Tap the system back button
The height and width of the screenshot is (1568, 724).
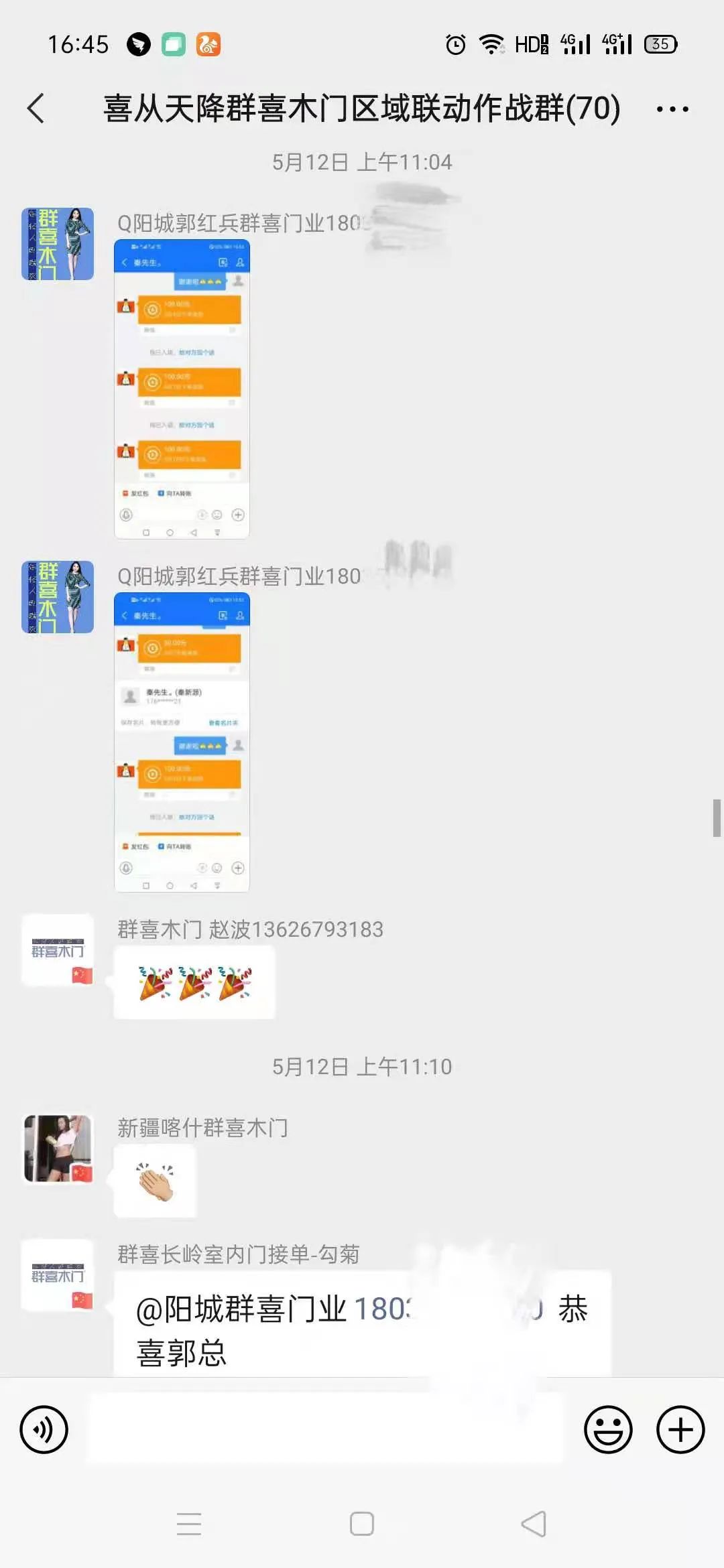[x=534, y=1524]
